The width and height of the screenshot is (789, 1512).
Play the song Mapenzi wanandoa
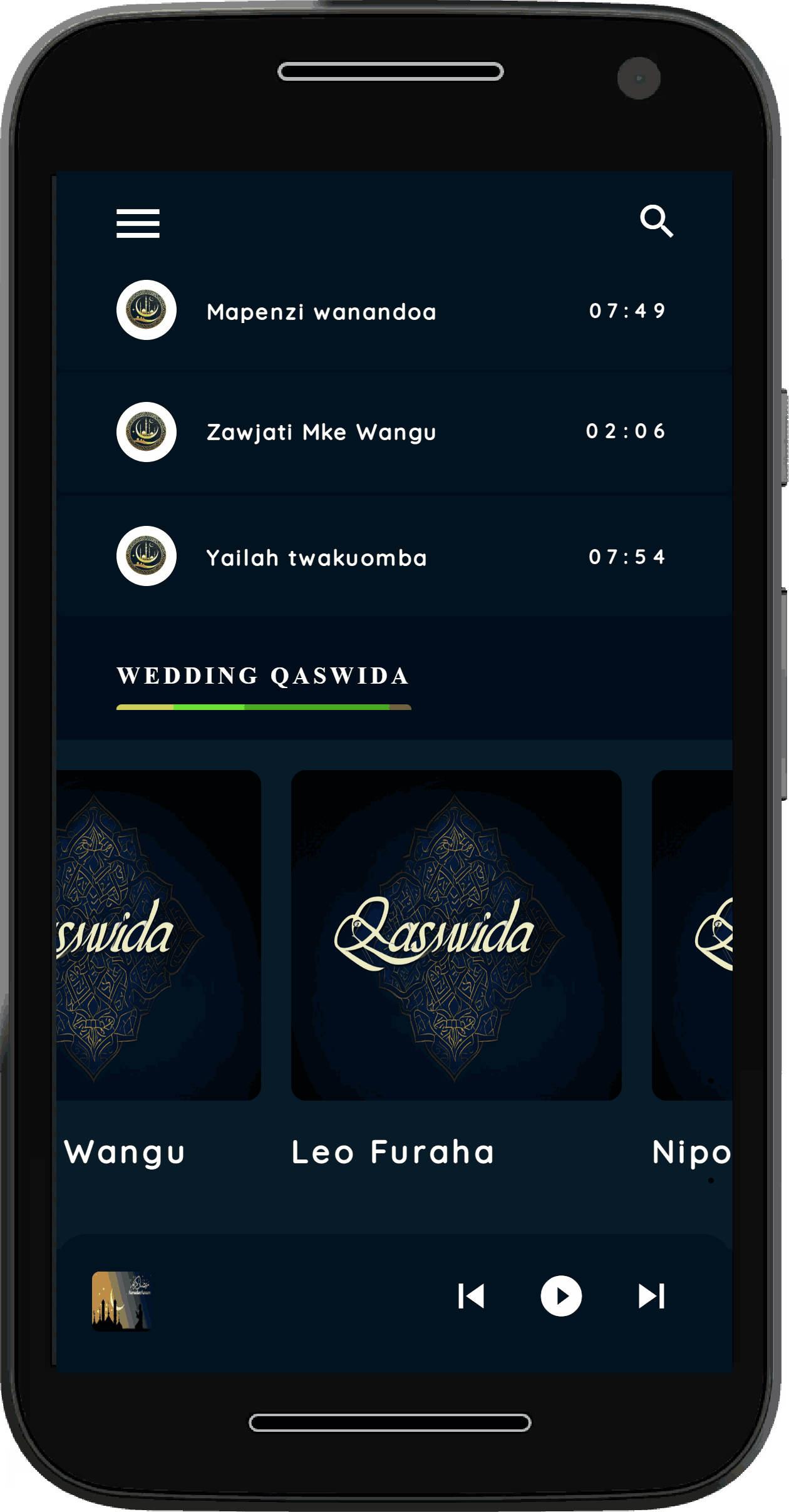coord(321,311)
